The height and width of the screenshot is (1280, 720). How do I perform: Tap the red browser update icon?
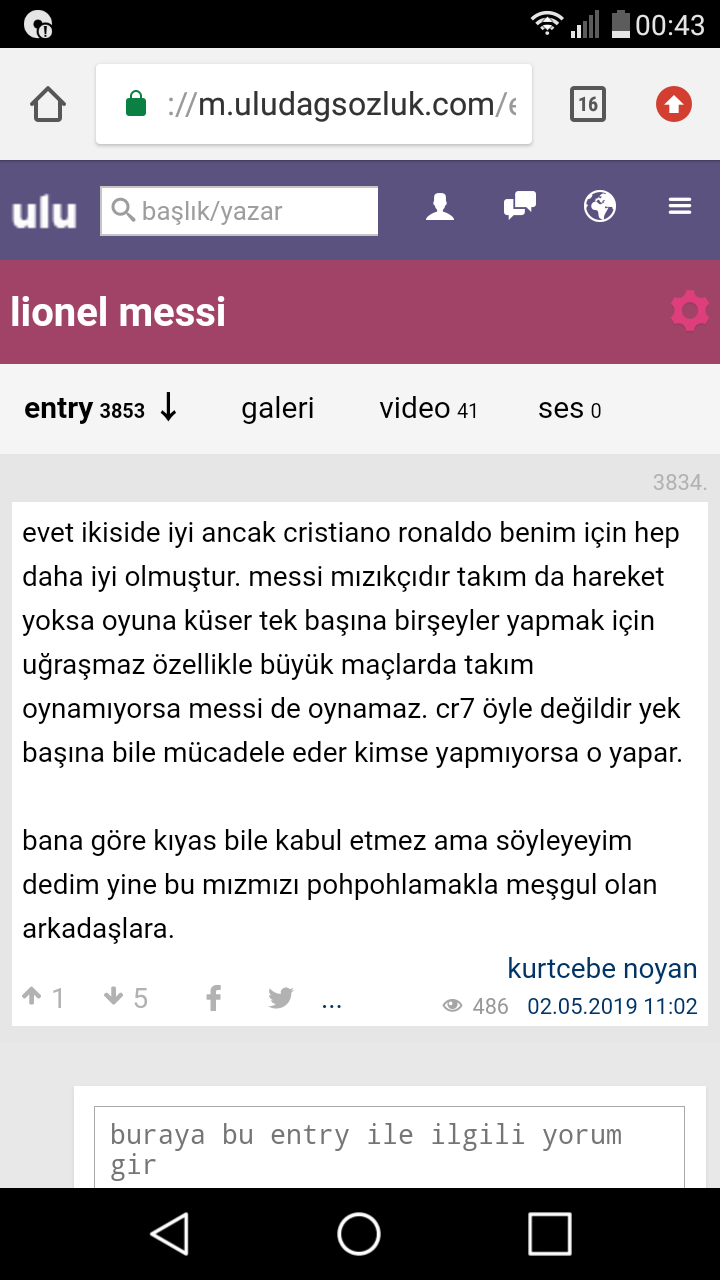674,104
